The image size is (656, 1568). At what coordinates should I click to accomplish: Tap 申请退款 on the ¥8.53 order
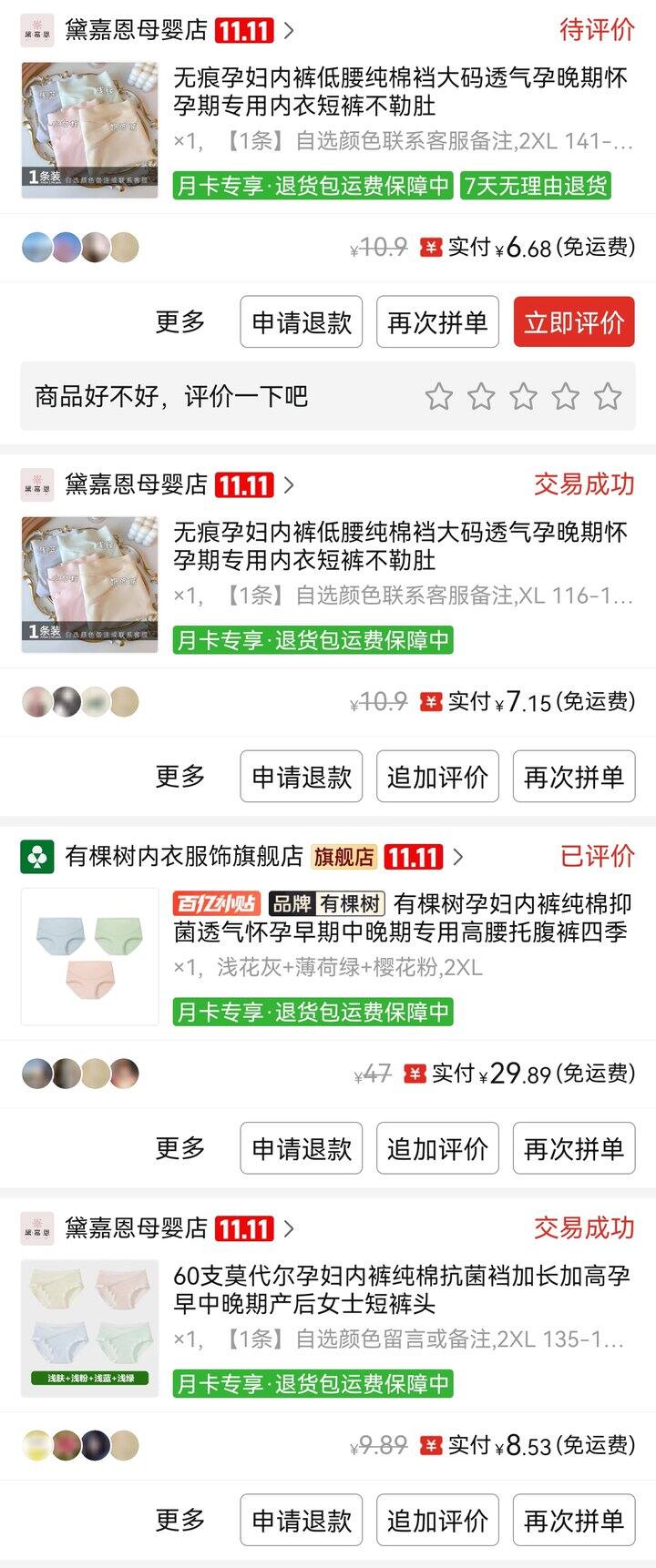302,1520
